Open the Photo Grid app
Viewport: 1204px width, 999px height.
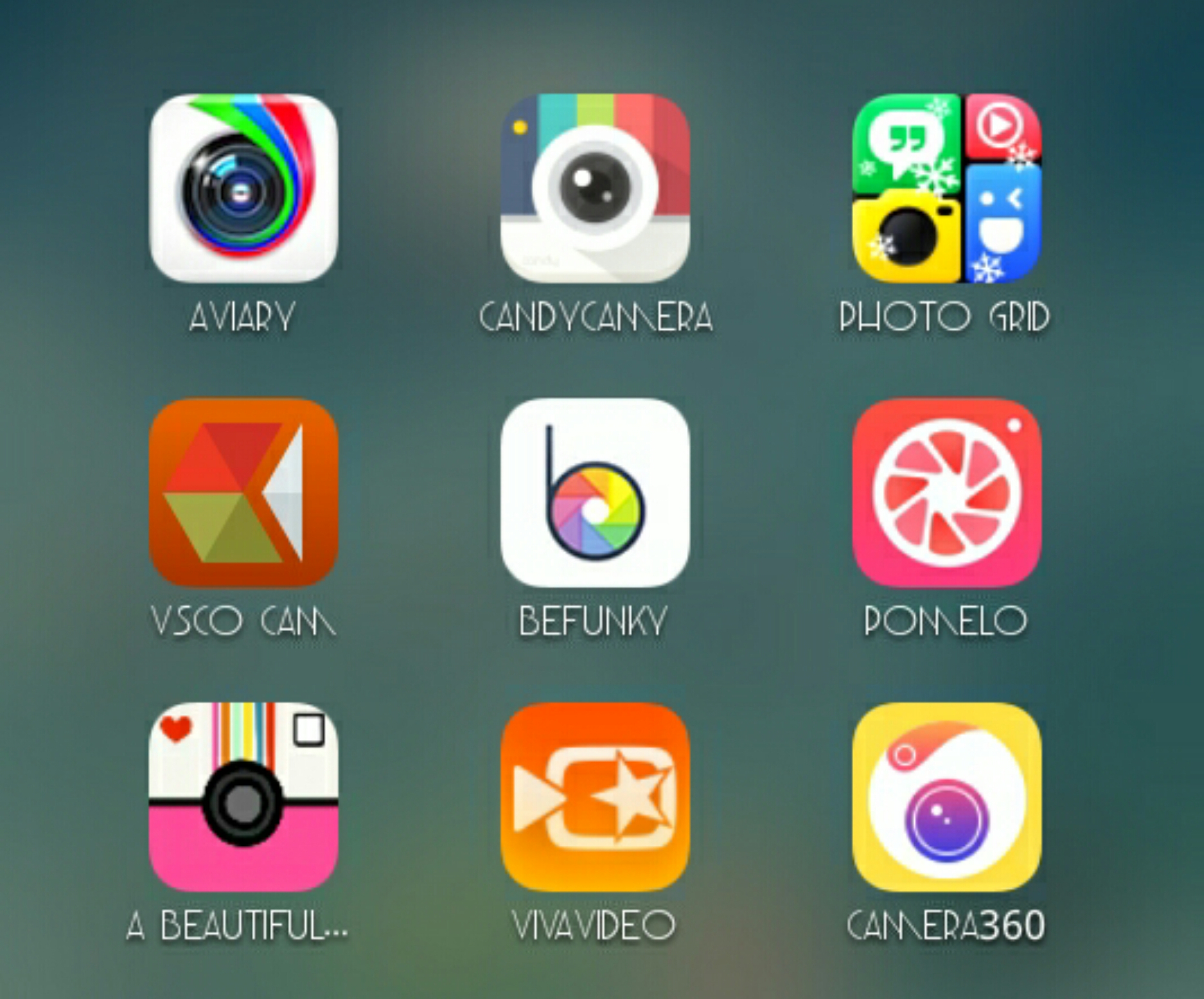(x=946, y=188)
